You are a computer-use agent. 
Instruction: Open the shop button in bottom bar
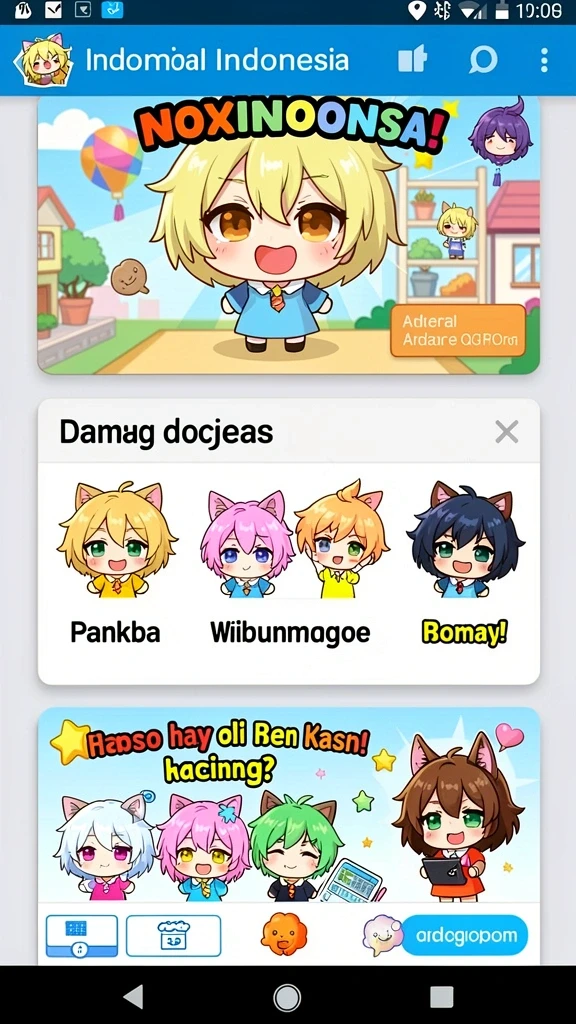[x=173, y=935]
